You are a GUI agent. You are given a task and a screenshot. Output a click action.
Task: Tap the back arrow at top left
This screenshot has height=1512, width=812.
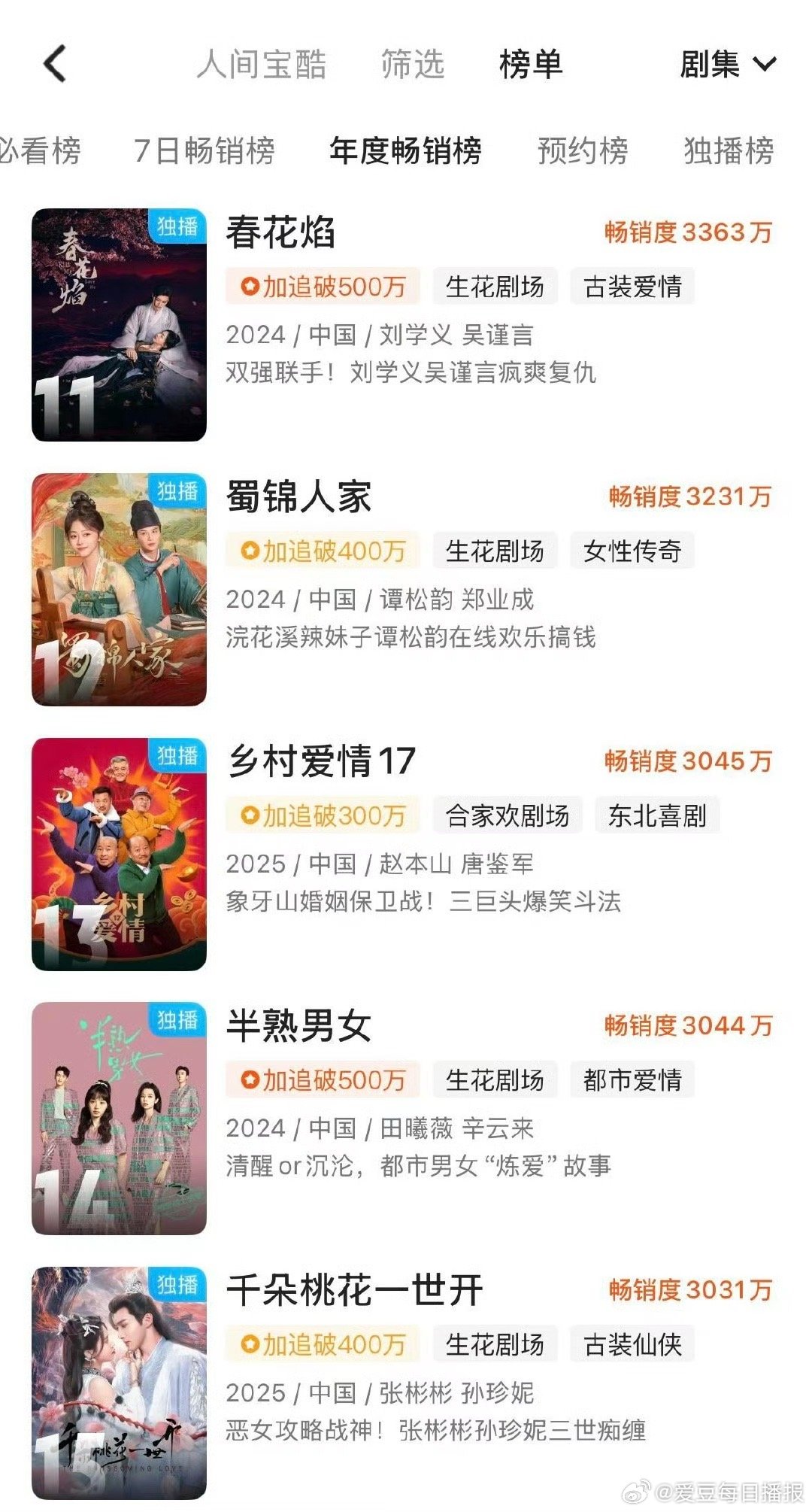[x=55, y=63]
